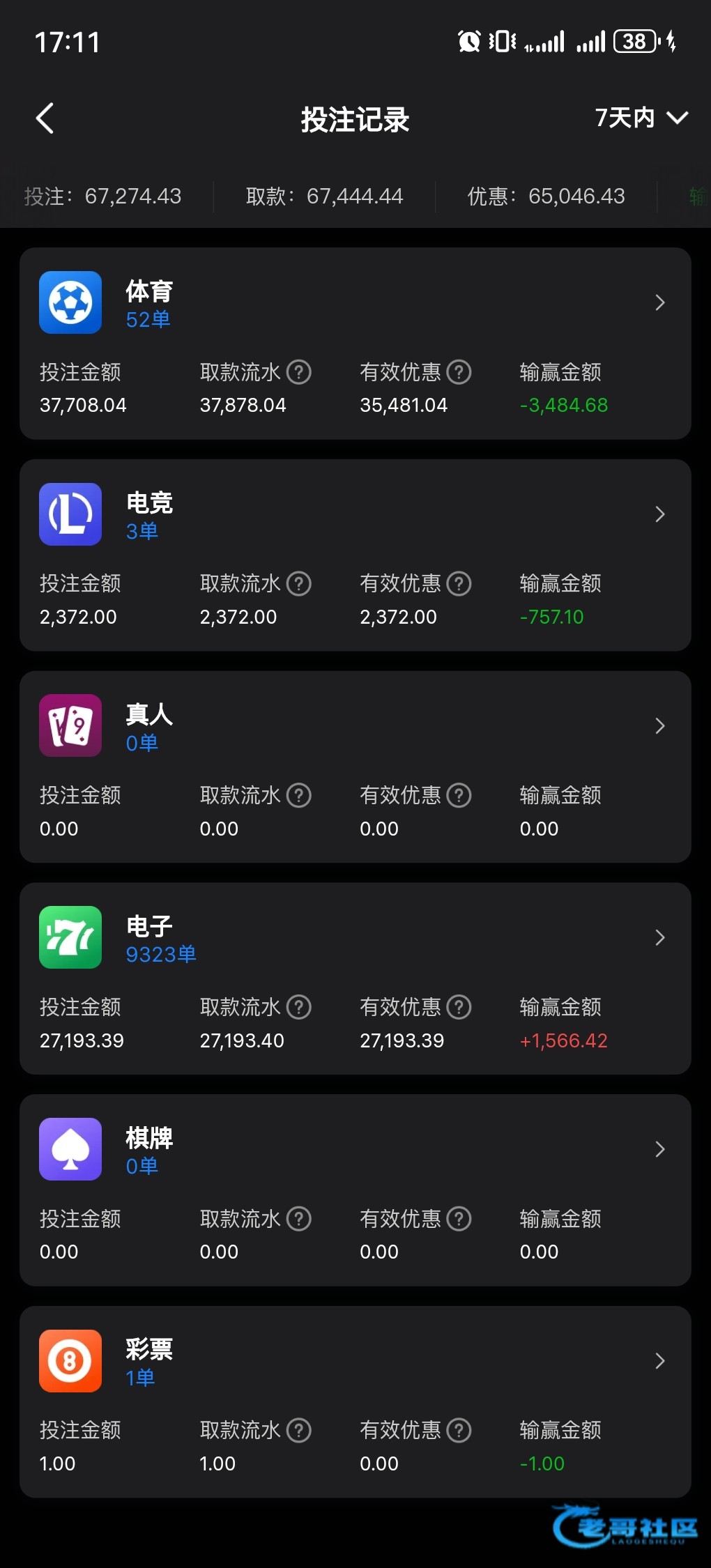Tap the help icon beside 有效优惠 in 体育
This screenshot has height=1568, width=711.
(x=459, y=372)
